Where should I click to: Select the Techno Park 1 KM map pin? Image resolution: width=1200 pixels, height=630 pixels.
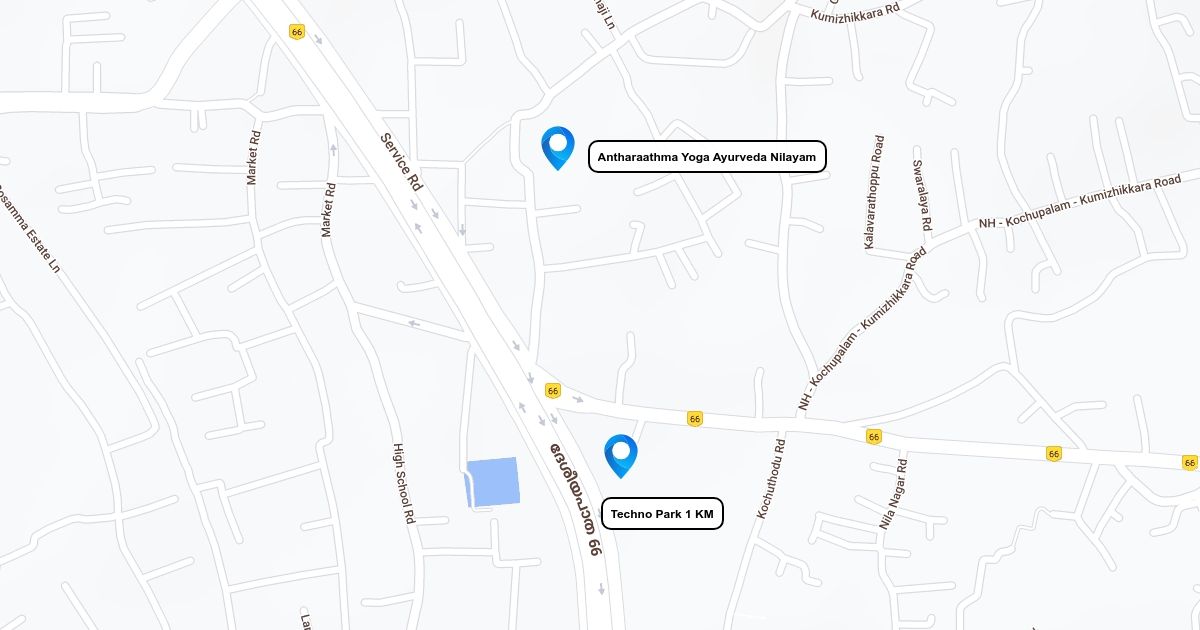click(x=620, y=454)
